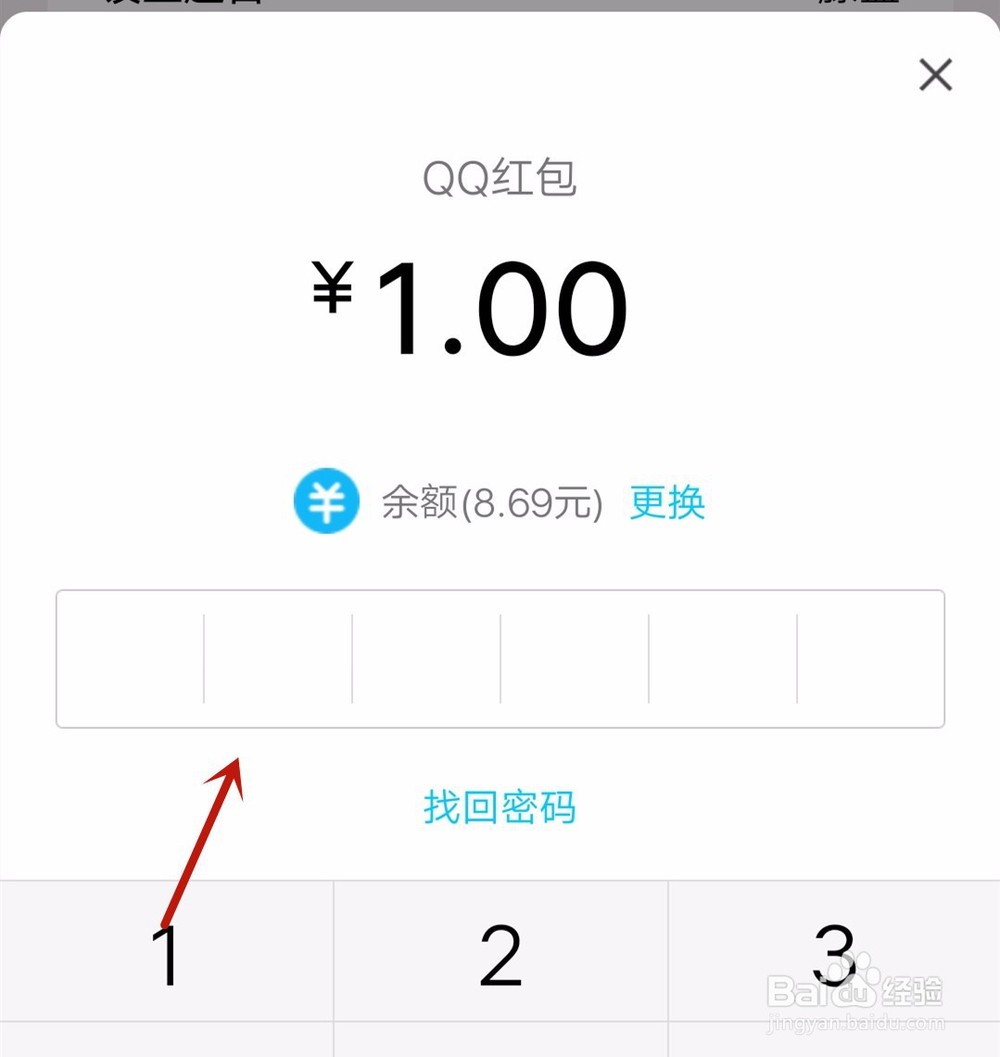This screenshot has width=1000, height=1057.
Task: Tap the third password entry box
Action: [427, 660]
